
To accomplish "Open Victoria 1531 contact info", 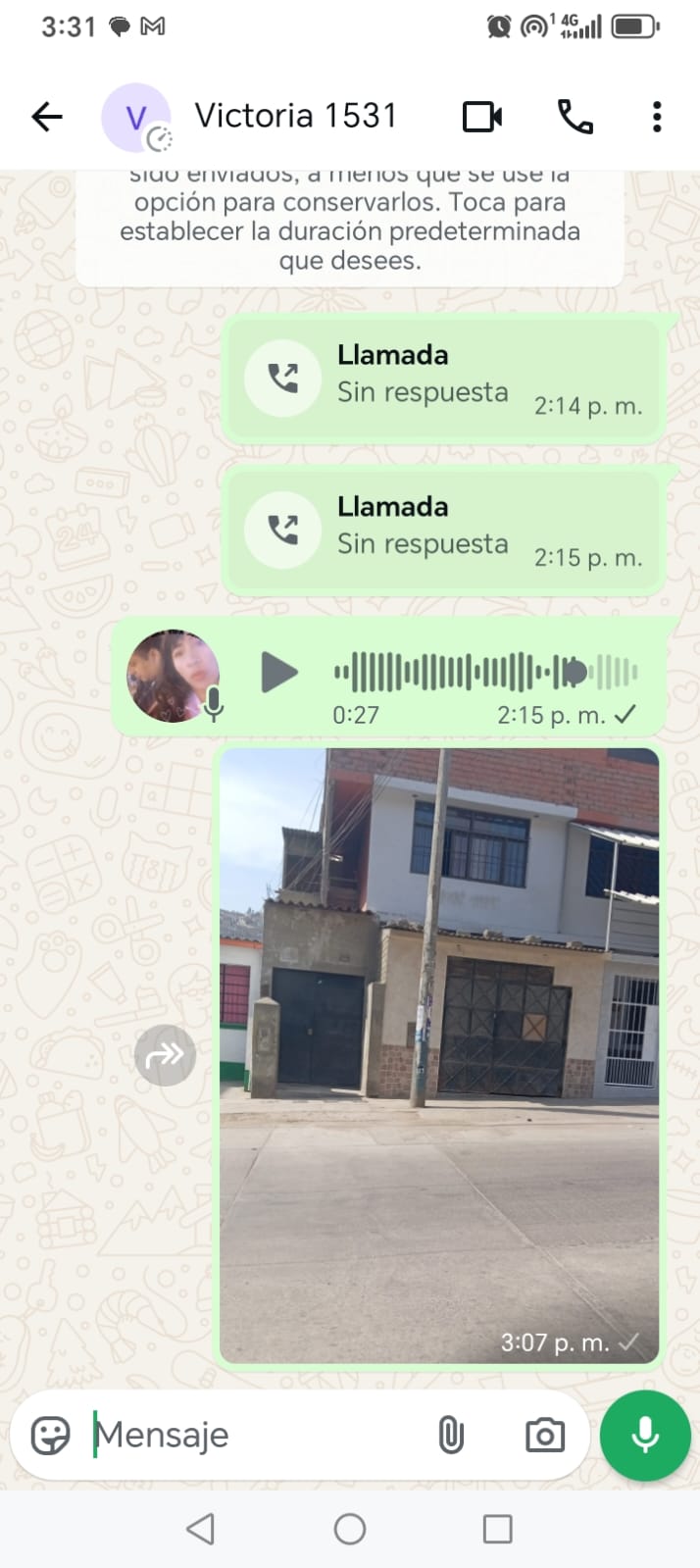I will (x=295, y=117).
